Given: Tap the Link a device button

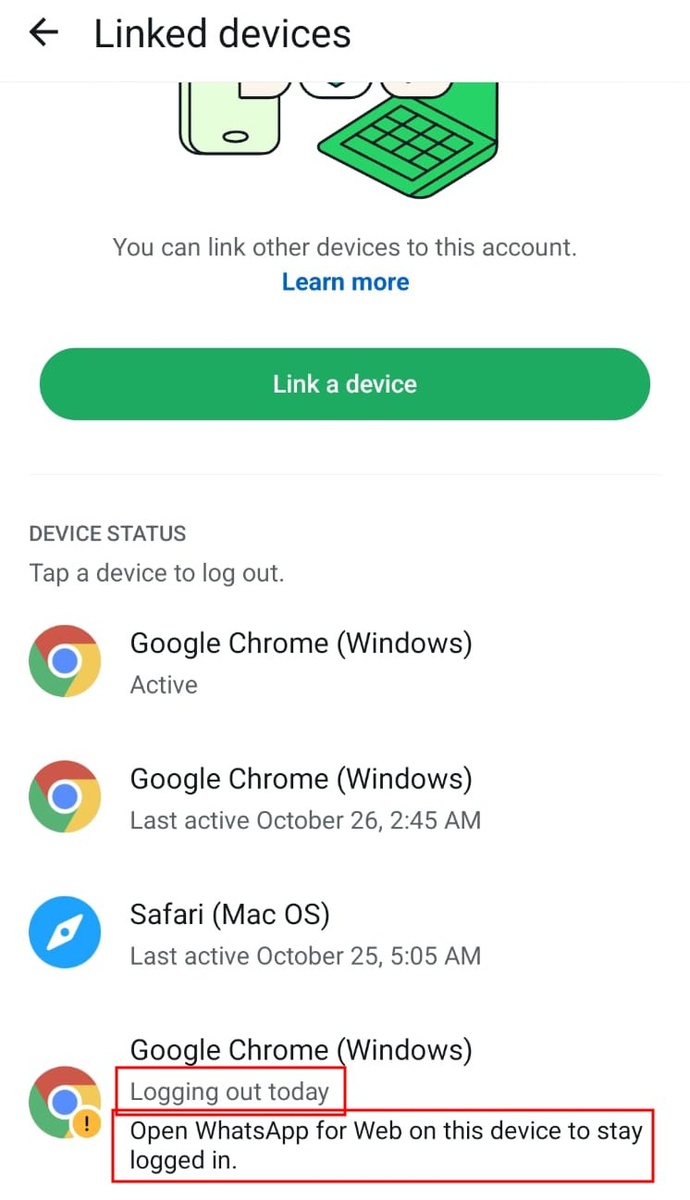Looking at the screenshot, I should coord(345,384).
